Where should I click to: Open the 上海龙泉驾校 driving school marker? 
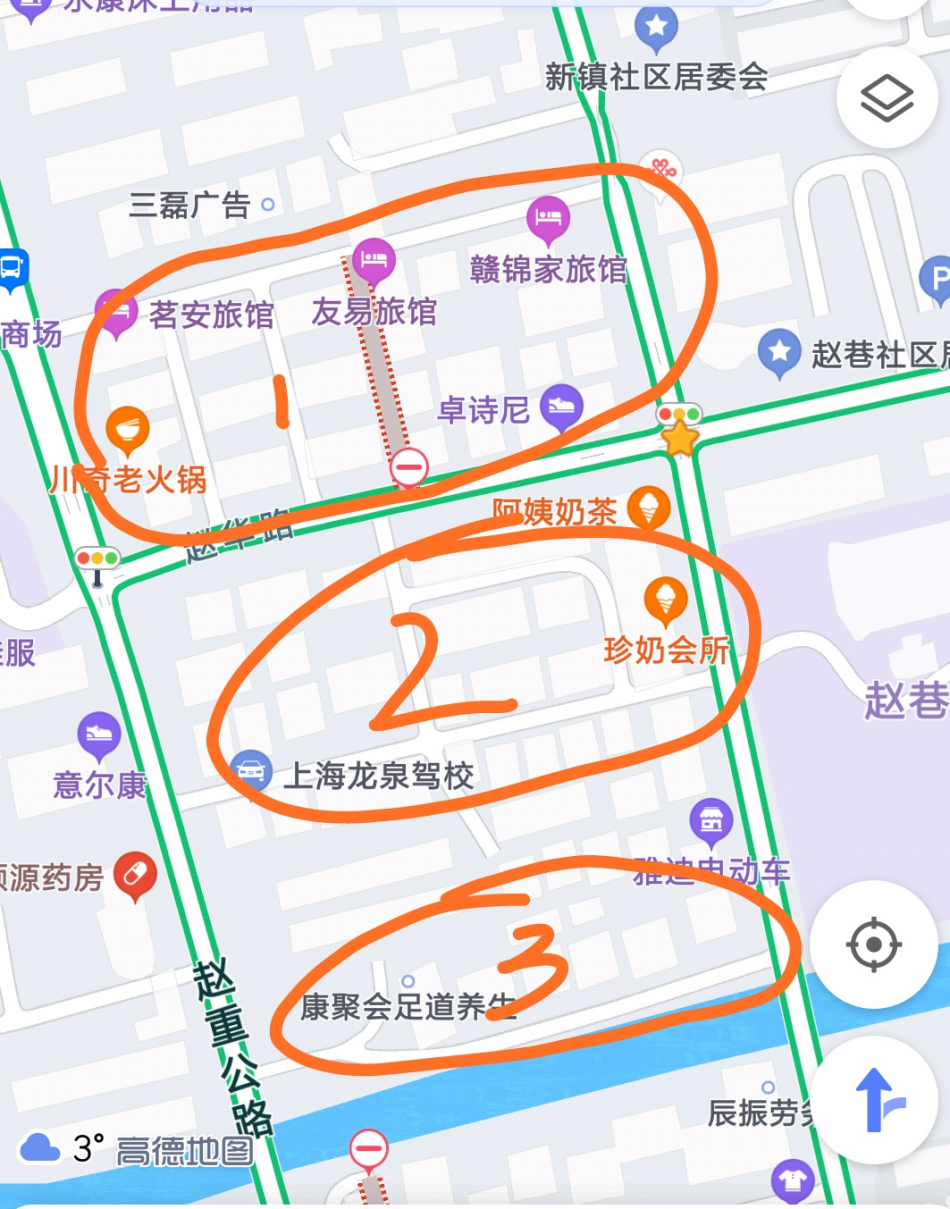coord(250,771)
